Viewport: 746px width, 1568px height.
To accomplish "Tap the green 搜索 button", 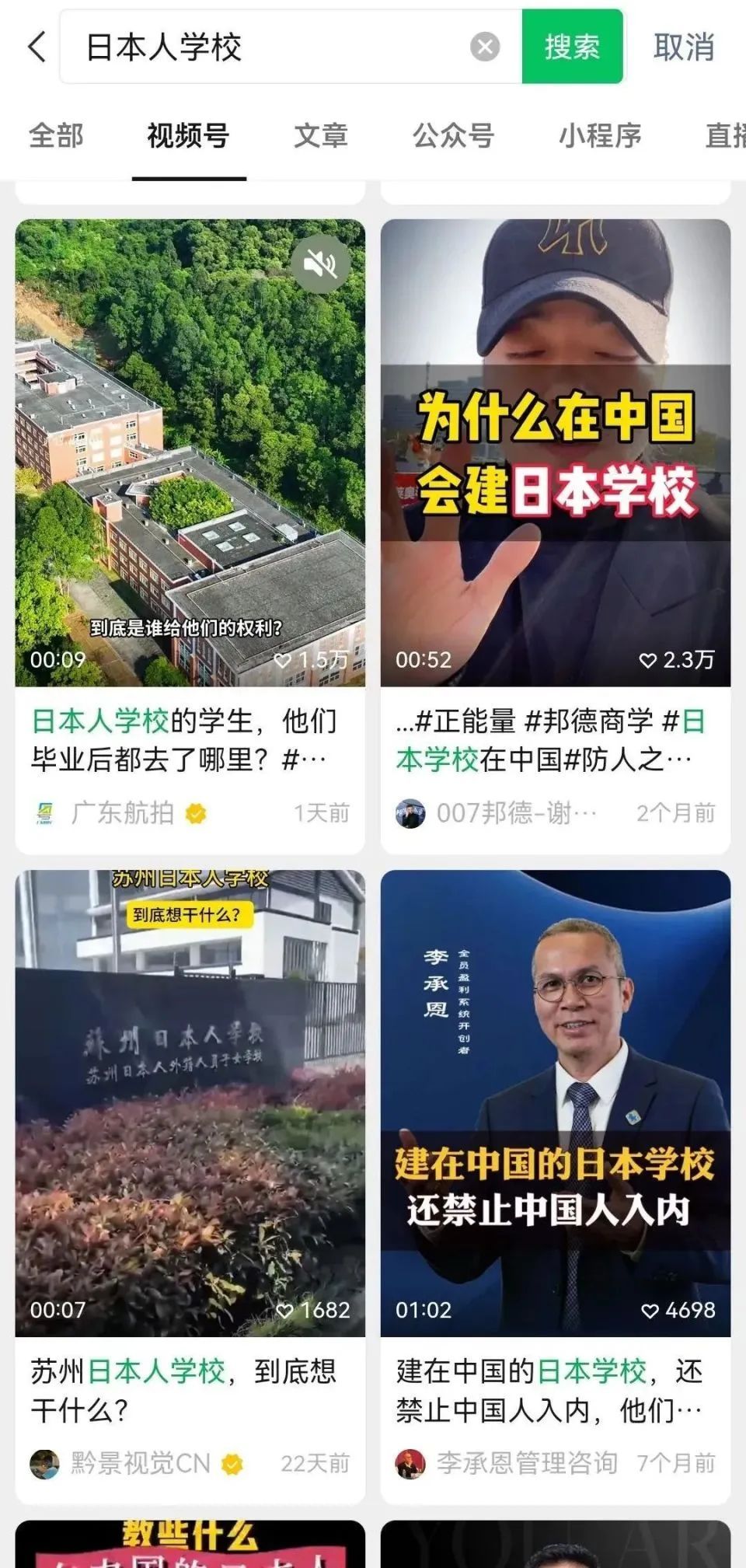I will point(572,47).
